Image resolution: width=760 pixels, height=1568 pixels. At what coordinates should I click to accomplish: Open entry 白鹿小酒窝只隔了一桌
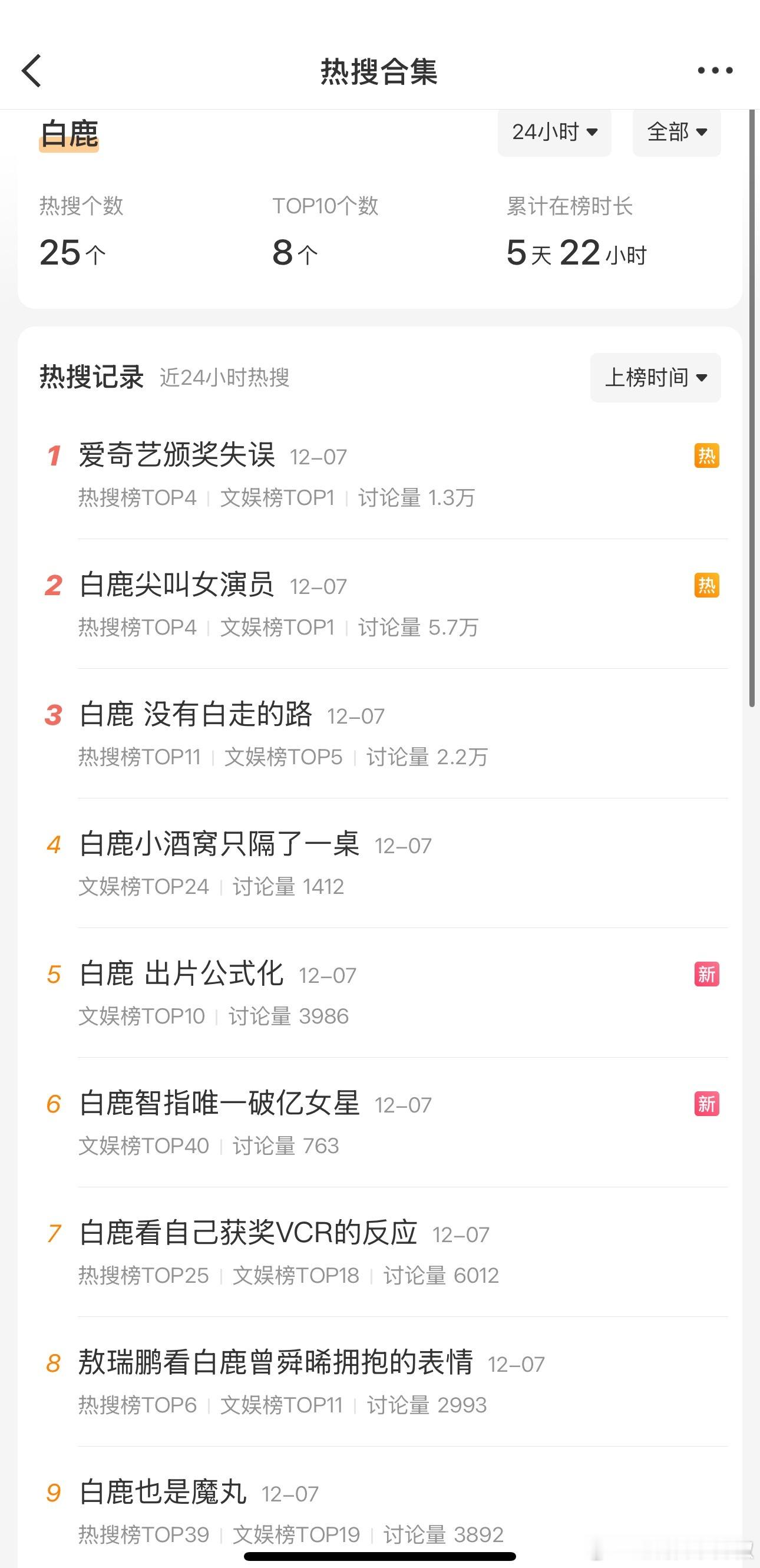(219, 845)
